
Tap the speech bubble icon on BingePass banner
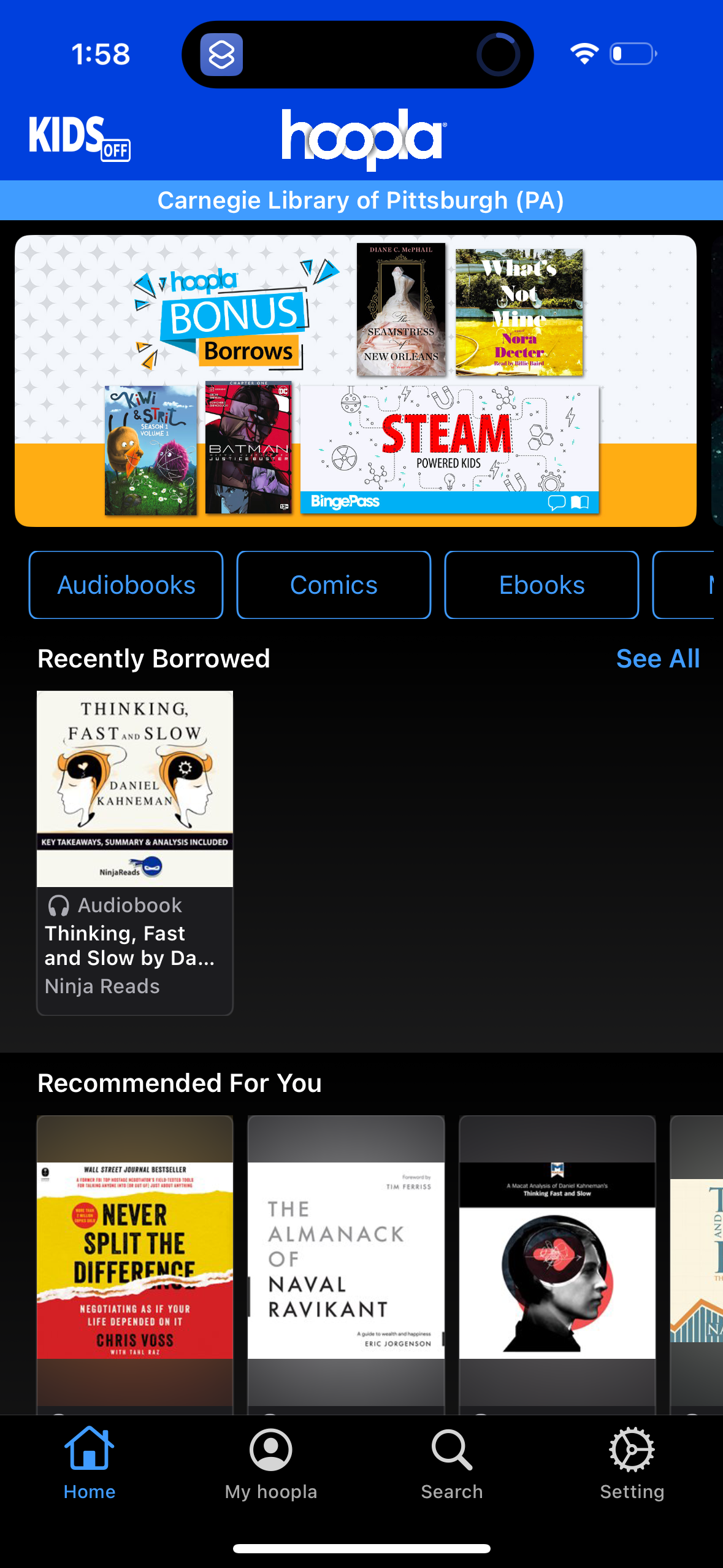point(557,502)
